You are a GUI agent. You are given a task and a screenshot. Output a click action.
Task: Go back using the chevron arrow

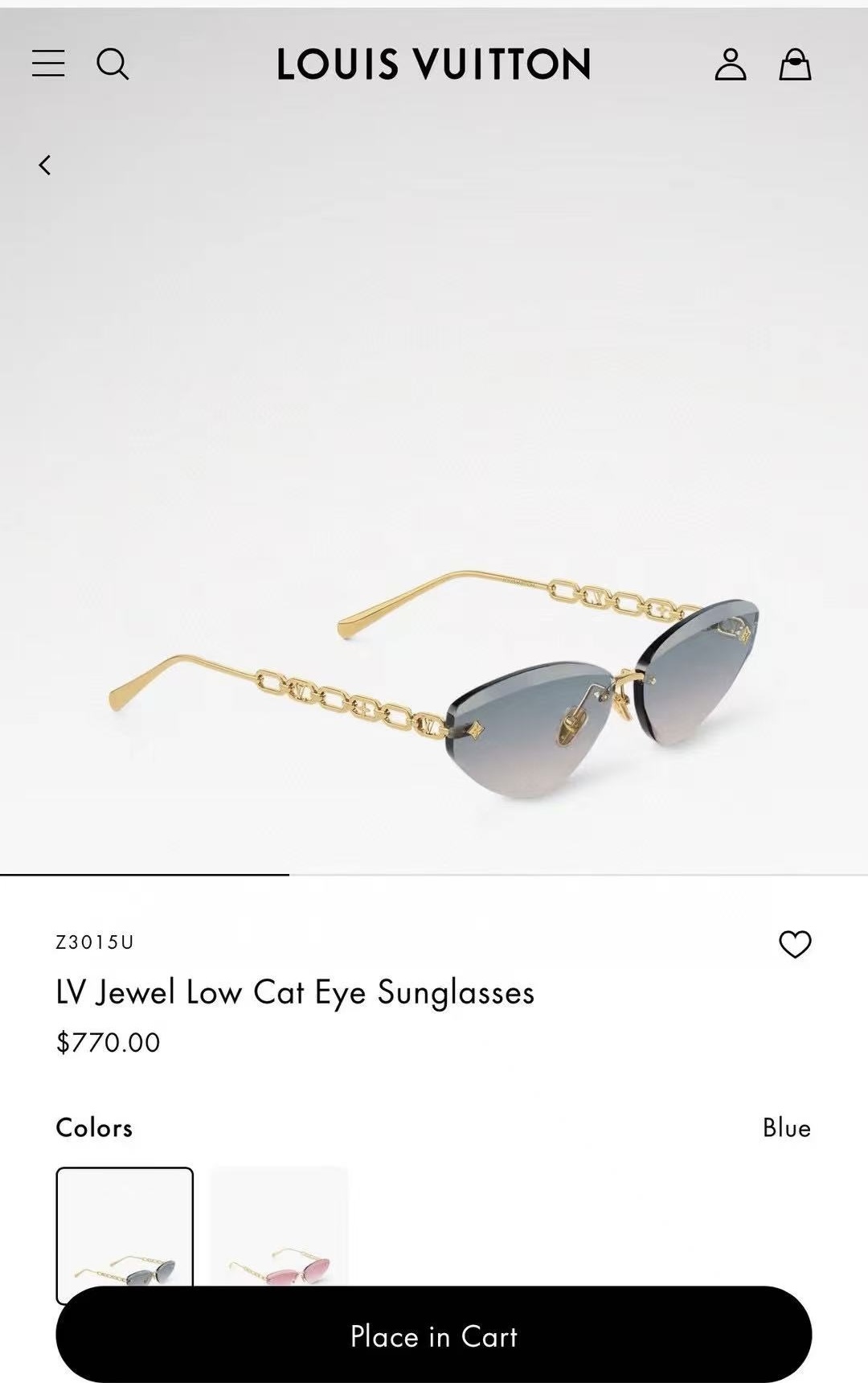coord(46,165)
